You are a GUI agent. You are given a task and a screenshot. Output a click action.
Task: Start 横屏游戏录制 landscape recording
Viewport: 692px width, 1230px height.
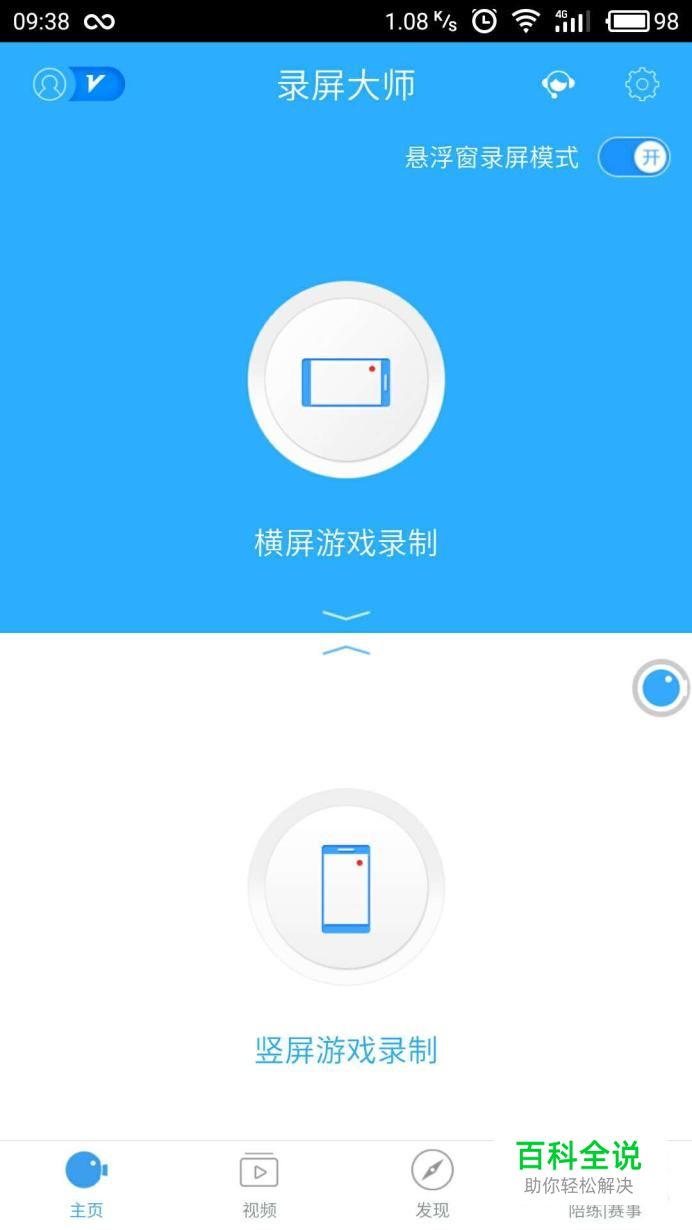coord(346,381)
